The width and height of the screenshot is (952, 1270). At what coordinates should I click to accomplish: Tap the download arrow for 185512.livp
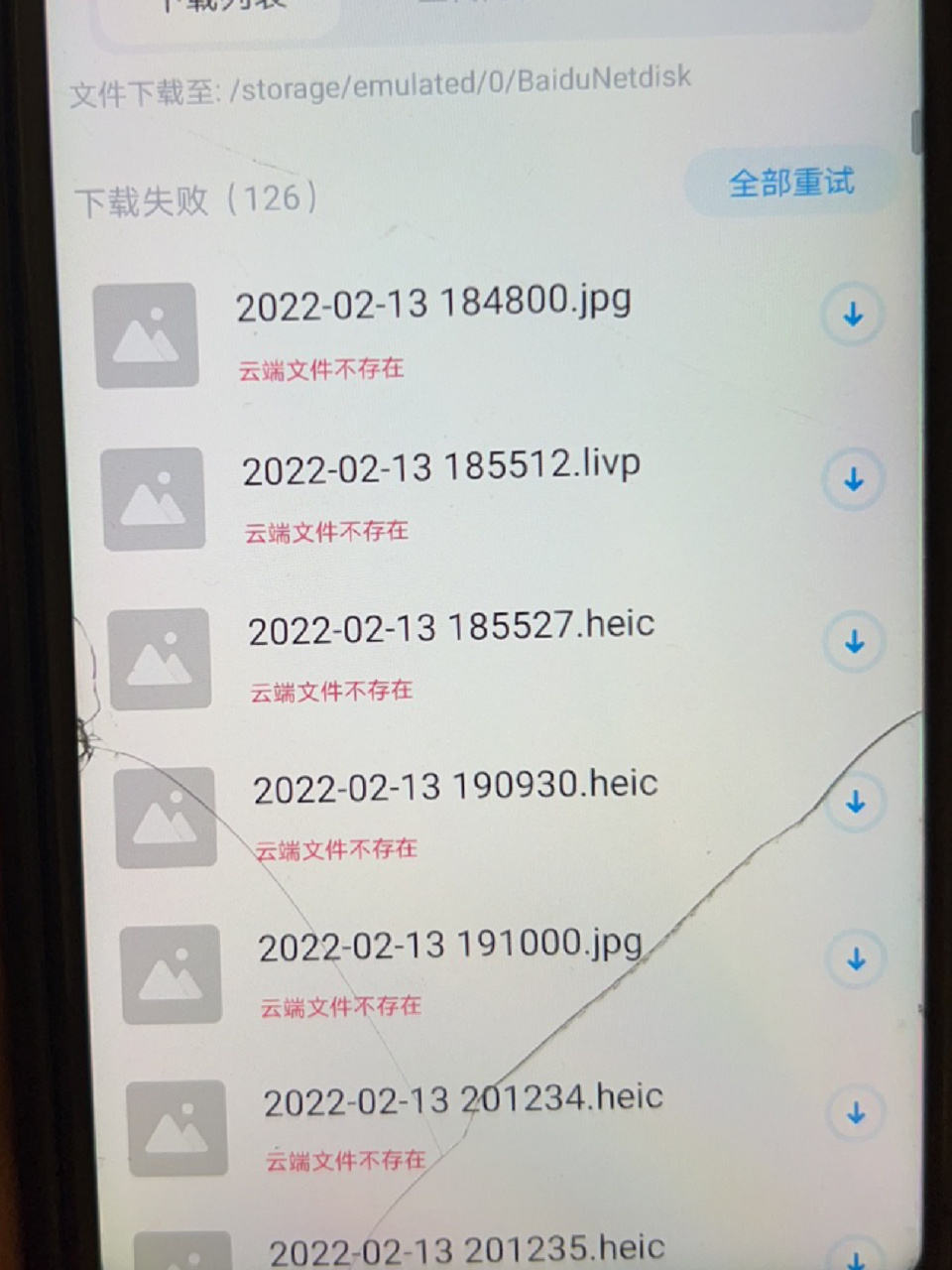coord(852,478)
